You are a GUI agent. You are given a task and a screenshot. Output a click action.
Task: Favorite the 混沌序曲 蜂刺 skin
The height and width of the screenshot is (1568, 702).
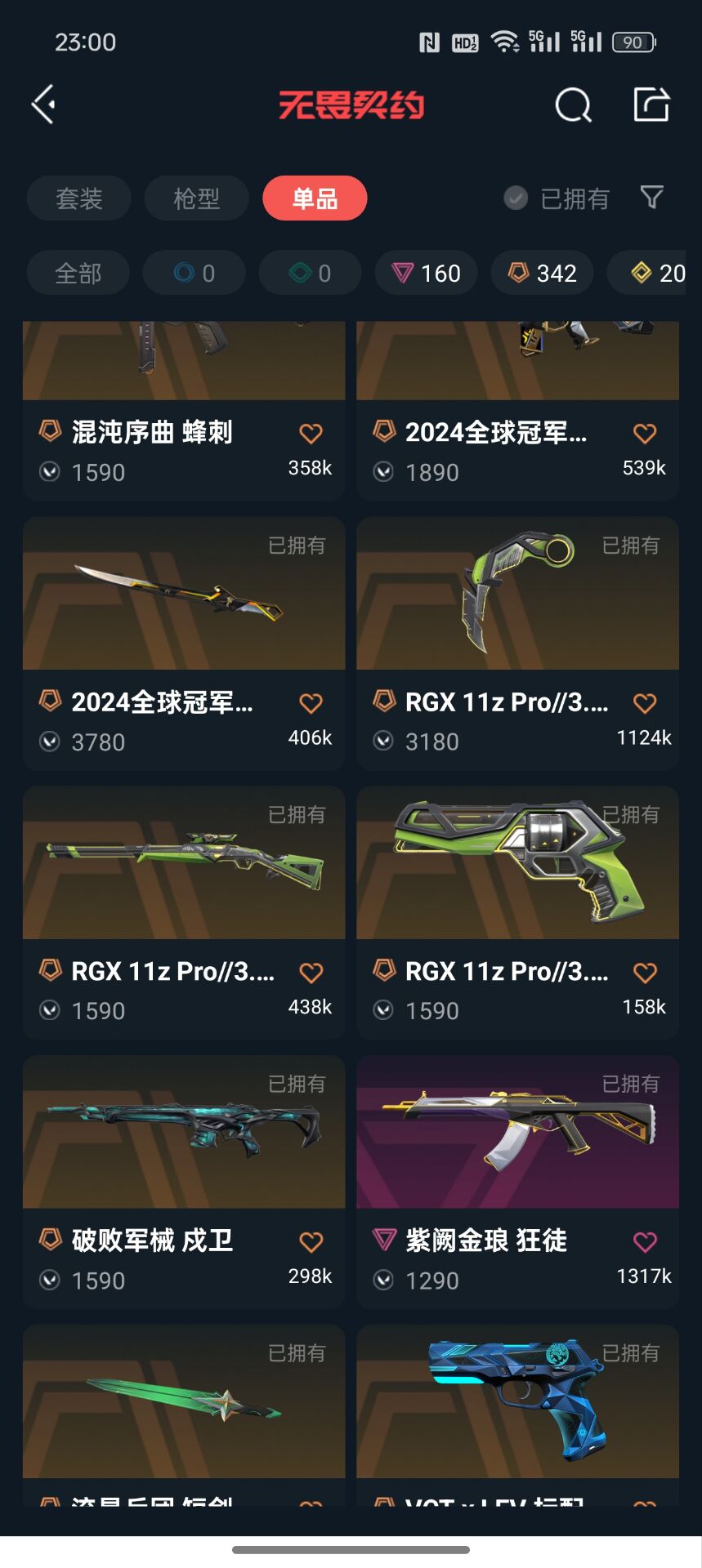point(311,434)
